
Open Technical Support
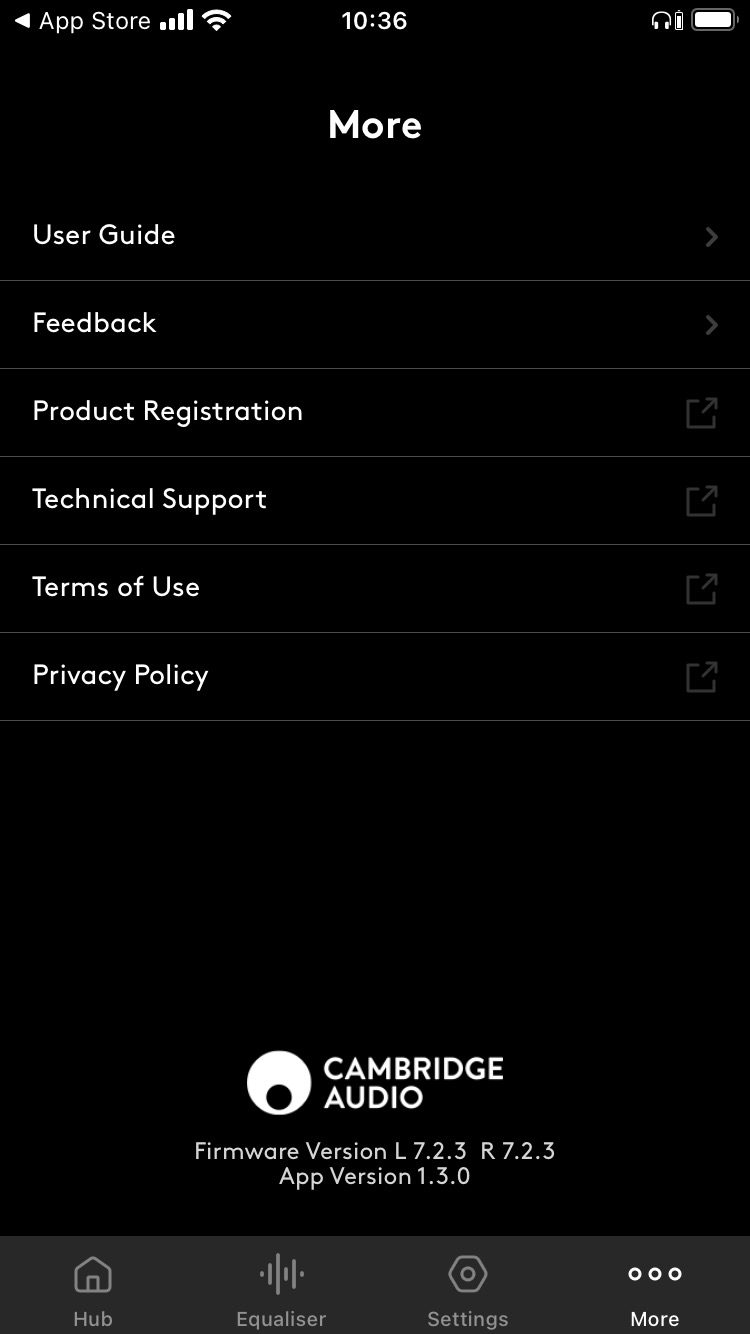point(375,500)
